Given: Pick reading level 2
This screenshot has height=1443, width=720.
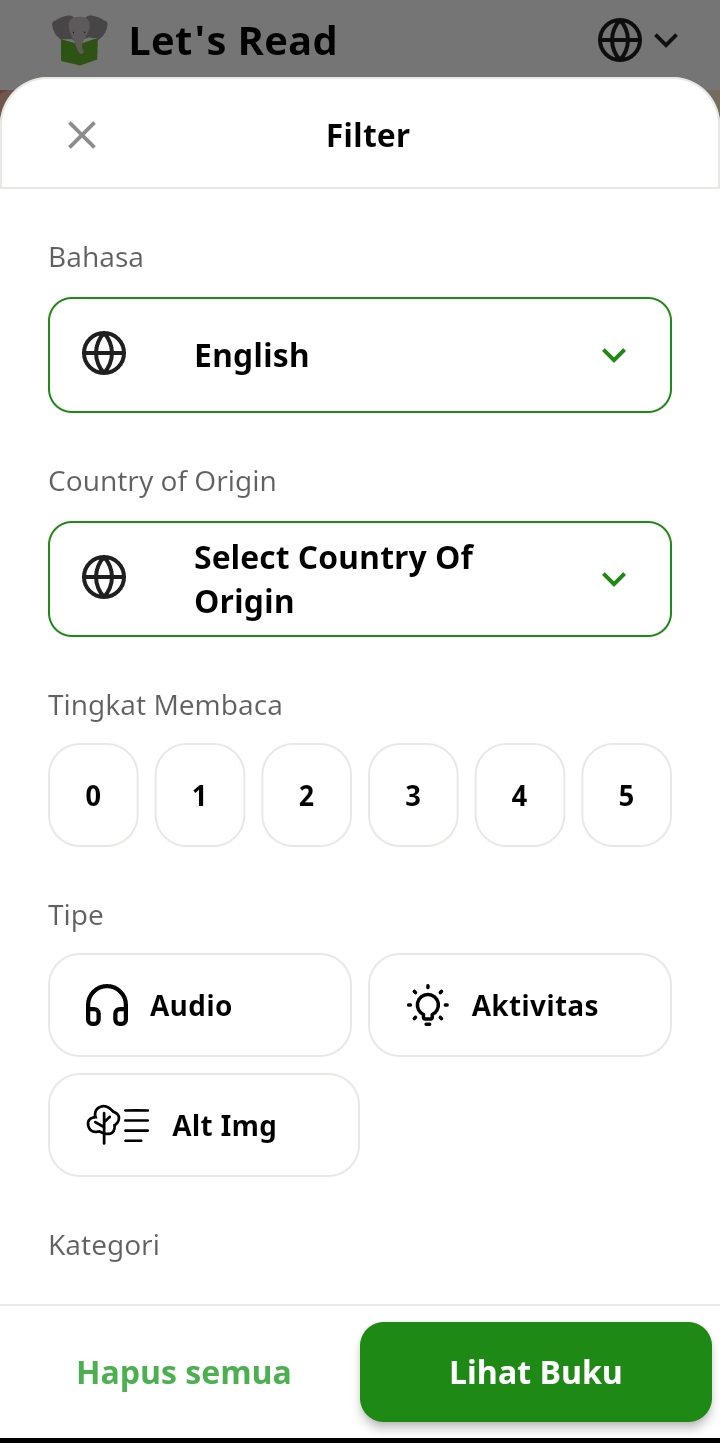Looking at the screenshot, I should pos(306,795).
